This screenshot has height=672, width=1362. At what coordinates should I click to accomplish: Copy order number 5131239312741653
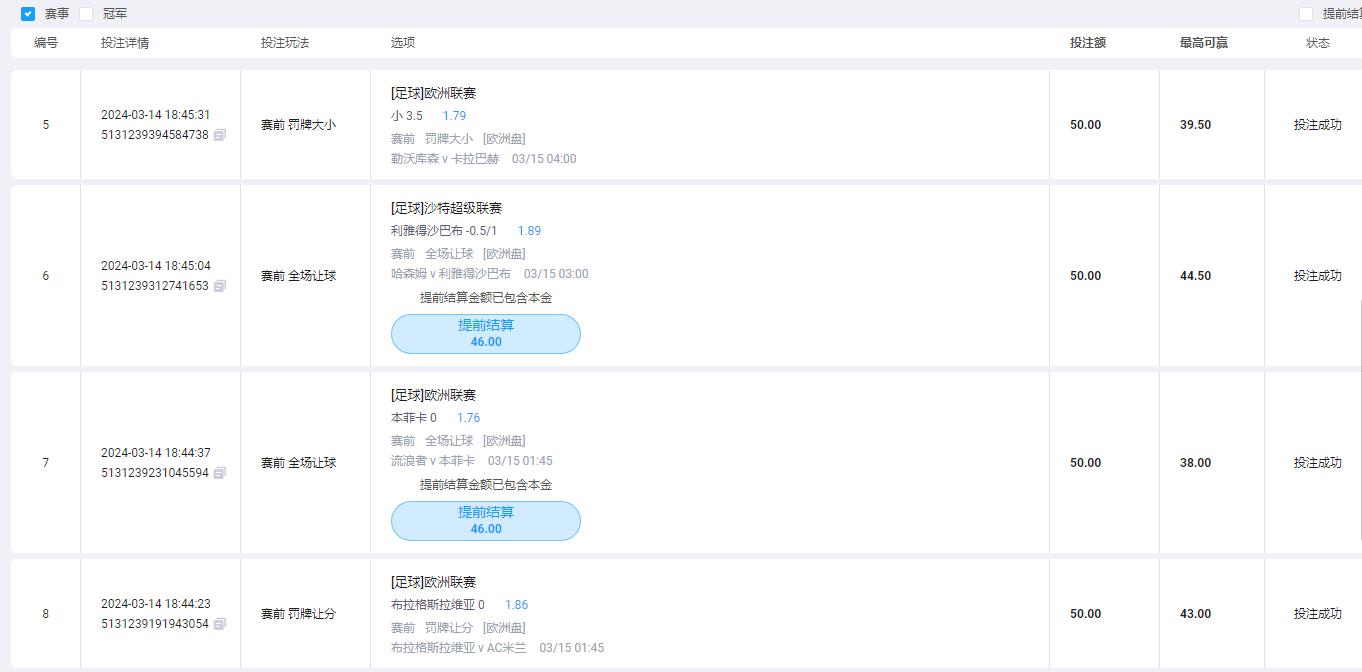(x=220, y=286)
